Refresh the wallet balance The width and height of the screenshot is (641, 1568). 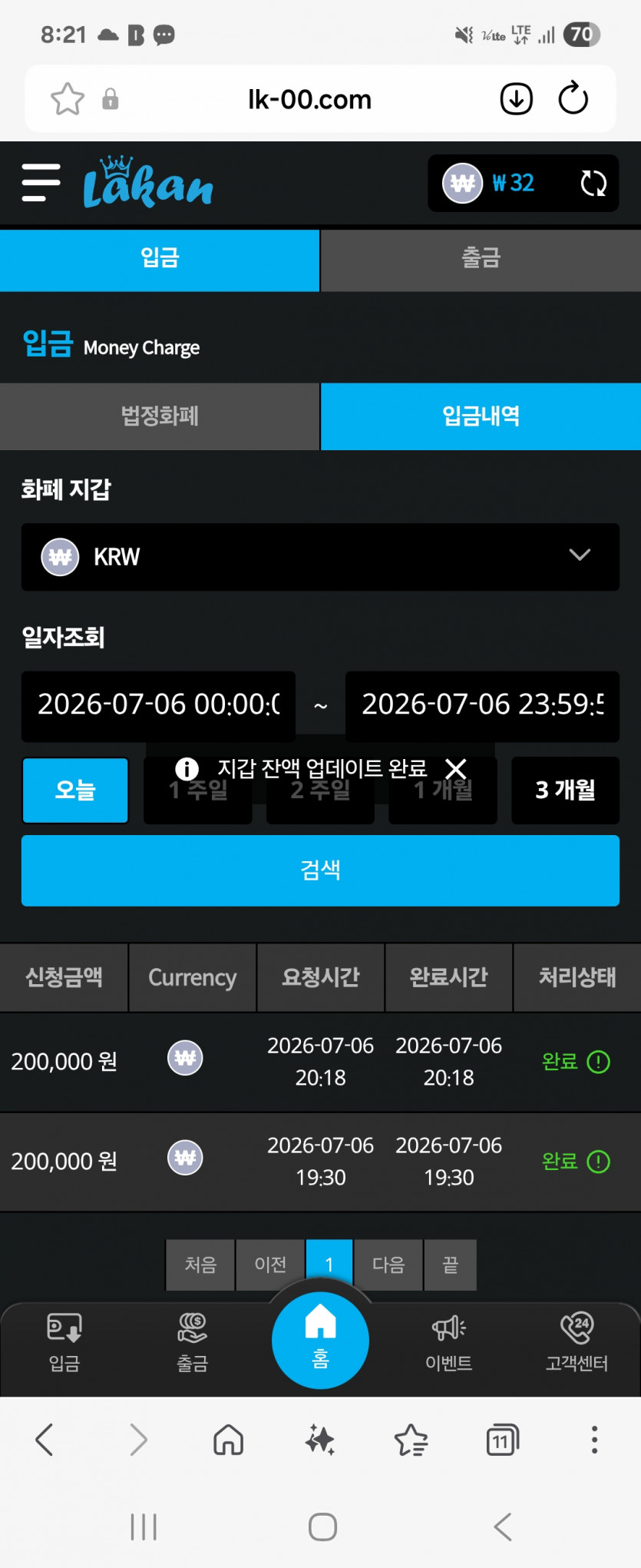(593, 184)
